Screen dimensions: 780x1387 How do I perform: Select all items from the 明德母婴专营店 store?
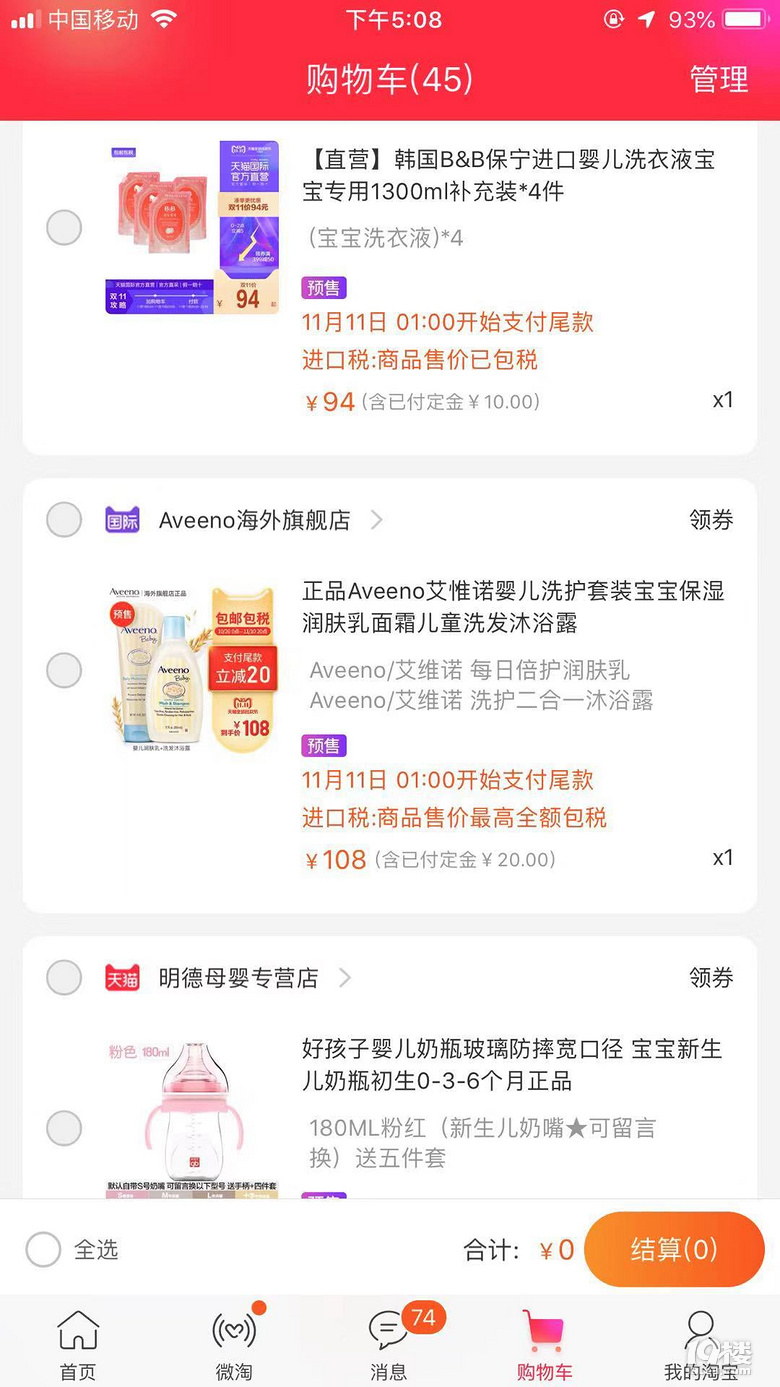(64, 978)
